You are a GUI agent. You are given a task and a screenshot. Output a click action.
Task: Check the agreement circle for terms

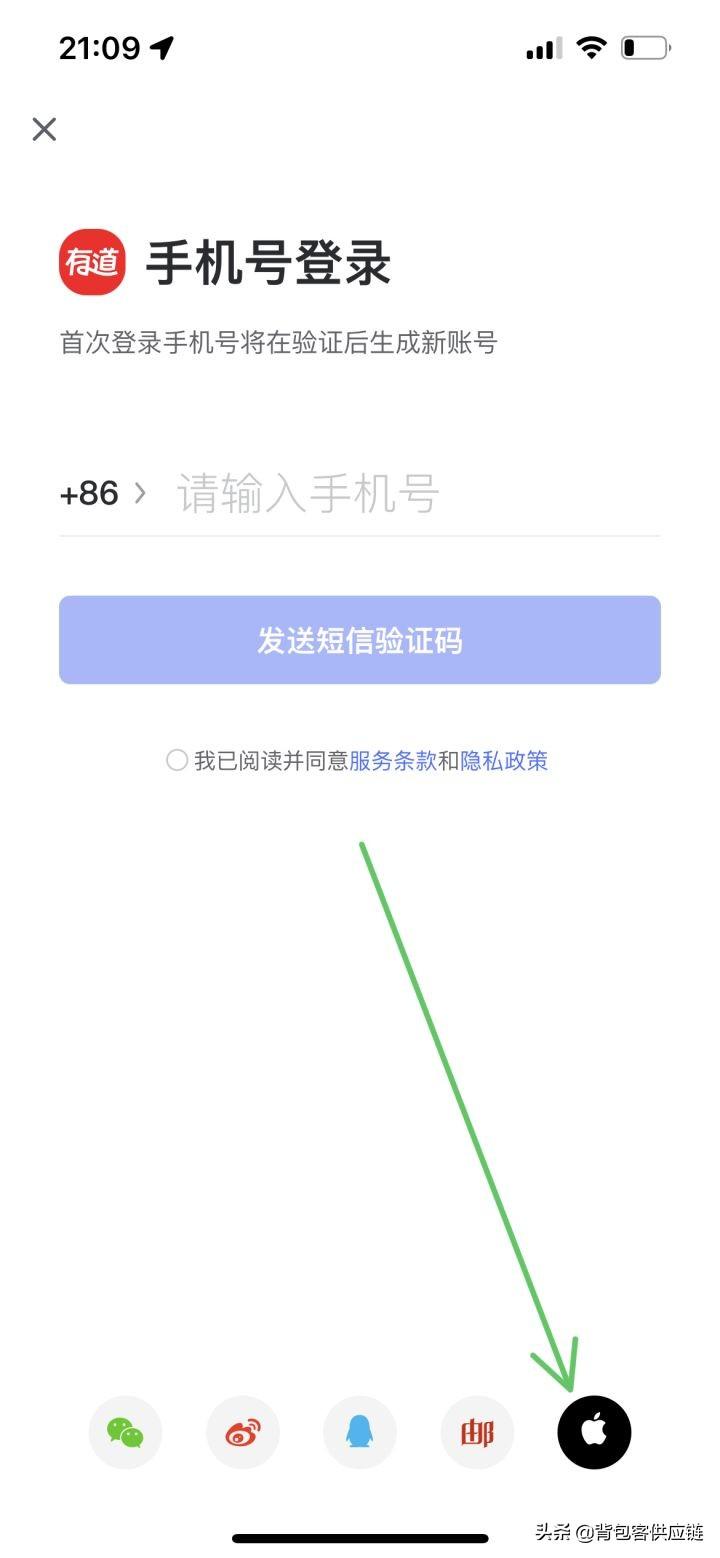tap(177, 761)
